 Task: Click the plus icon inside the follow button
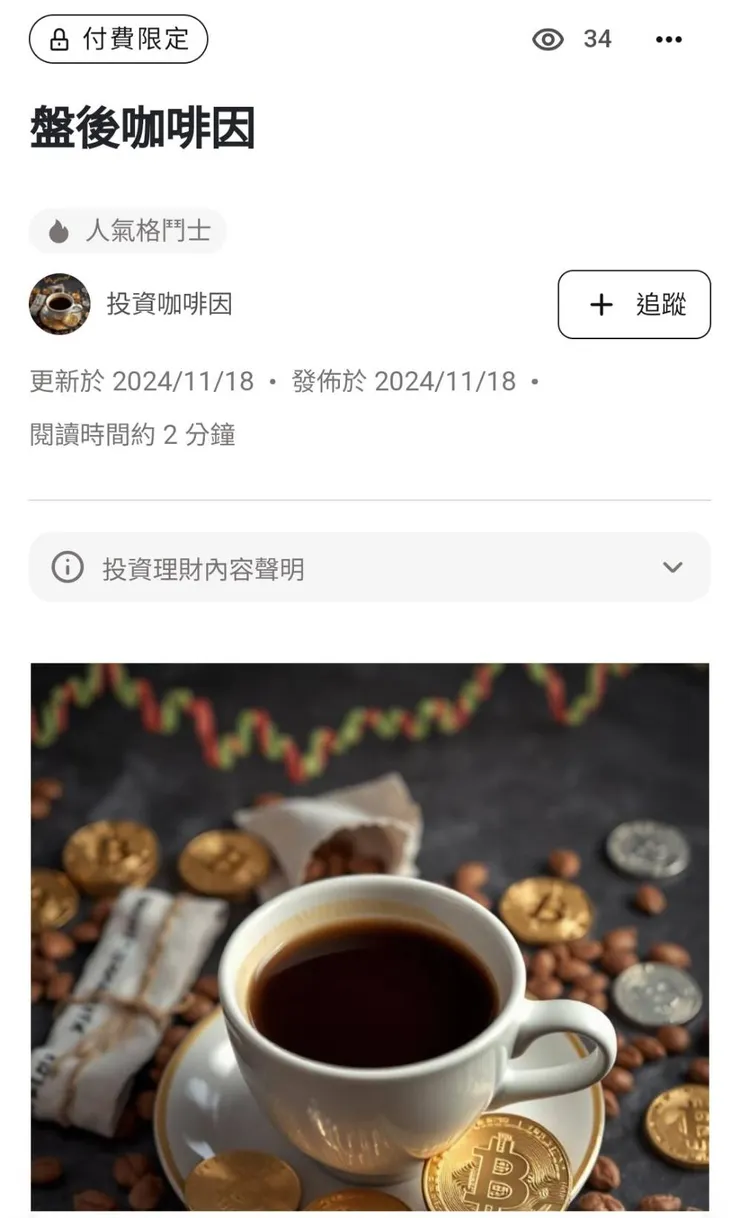coord(601,306)
